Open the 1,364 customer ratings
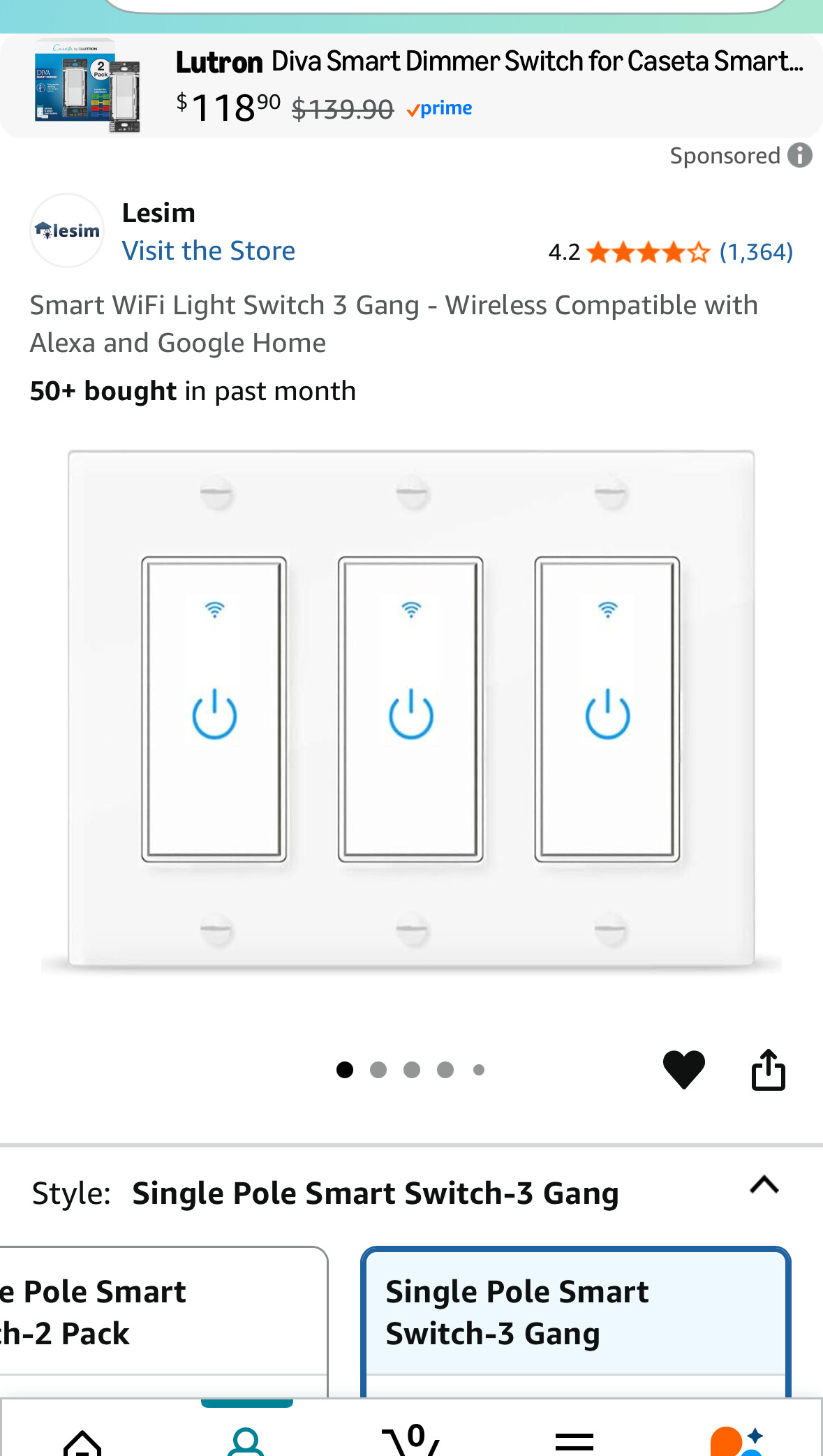This screenshot has width=823, height=1456. coord(756,251)
